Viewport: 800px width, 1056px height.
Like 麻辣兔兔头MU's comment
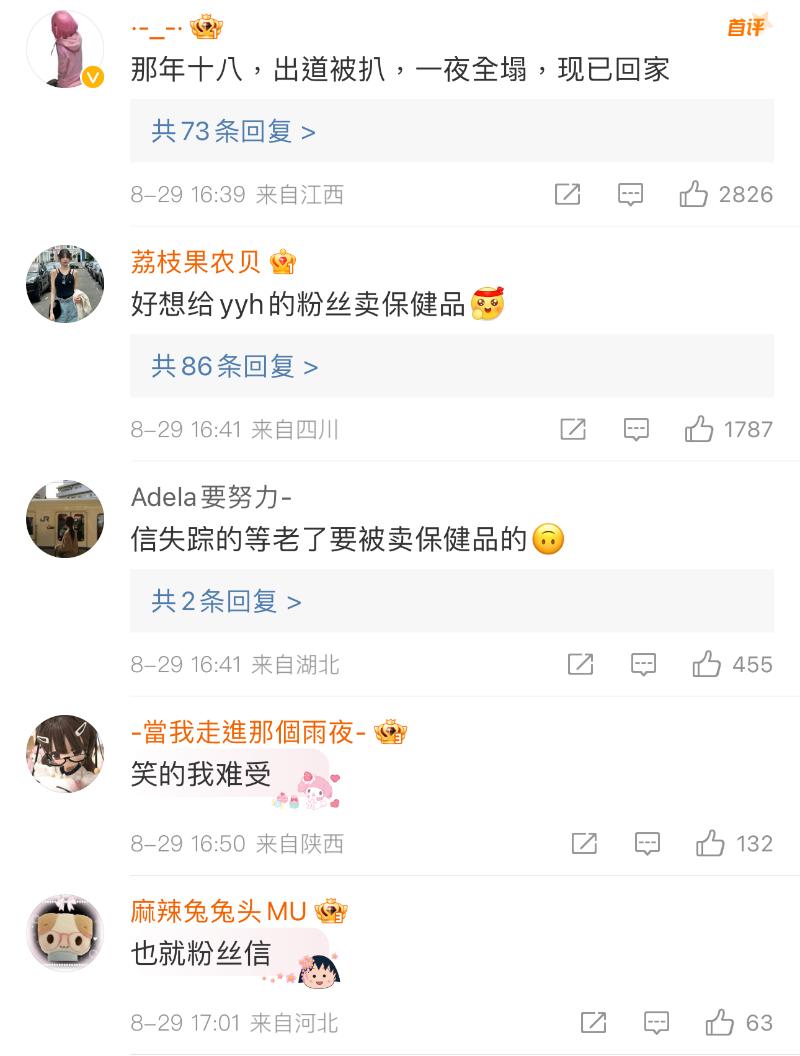tap(719, 1022)
